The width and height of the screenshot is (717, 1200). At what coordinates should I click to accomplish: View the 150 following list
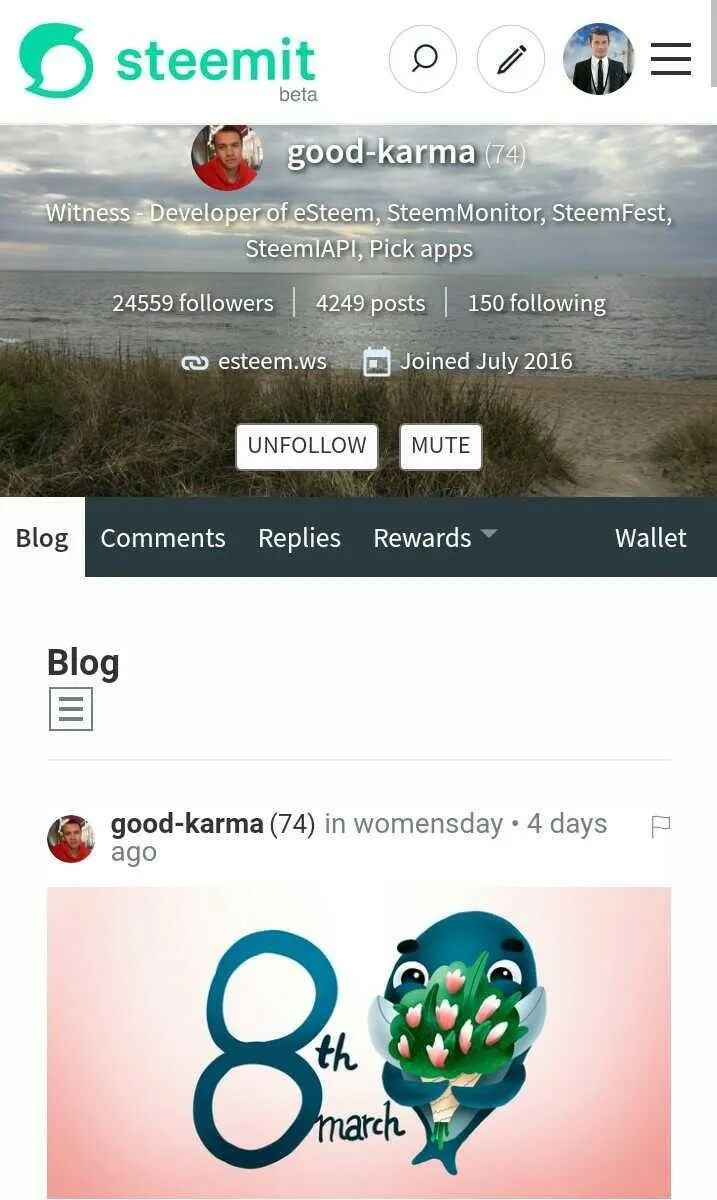536,303
